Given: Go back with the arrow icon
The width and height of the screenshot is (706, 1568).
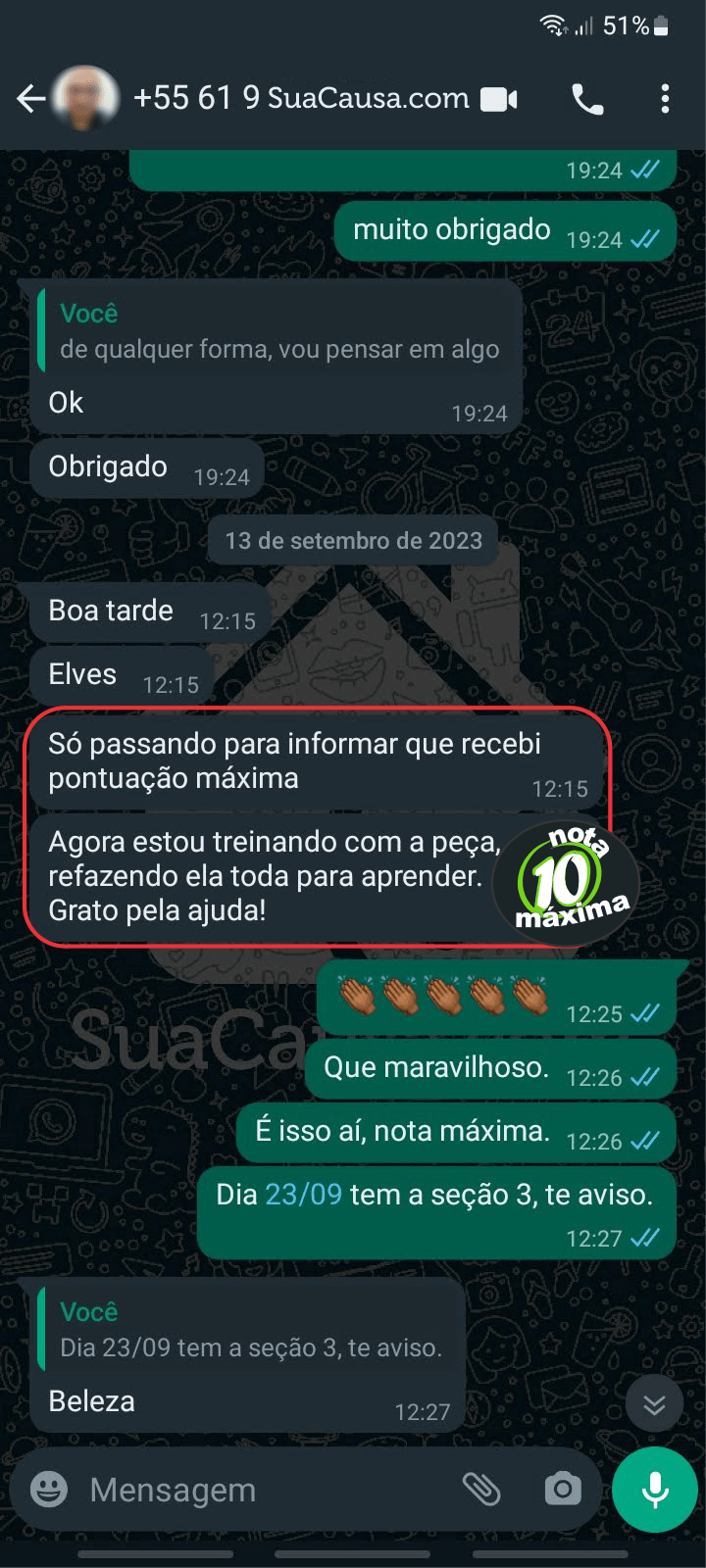Looking at the screenshot, I should [x=30, y=98].
